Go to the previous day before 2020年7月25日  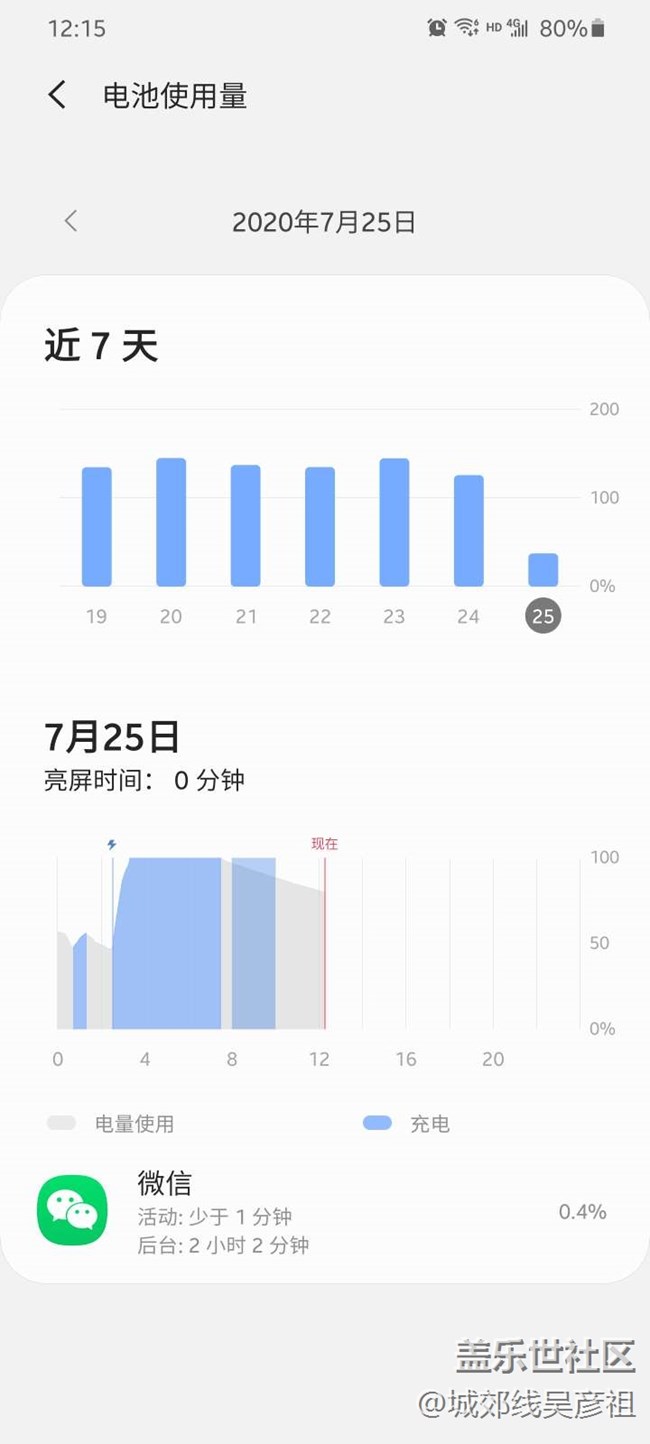click(71, 222)
